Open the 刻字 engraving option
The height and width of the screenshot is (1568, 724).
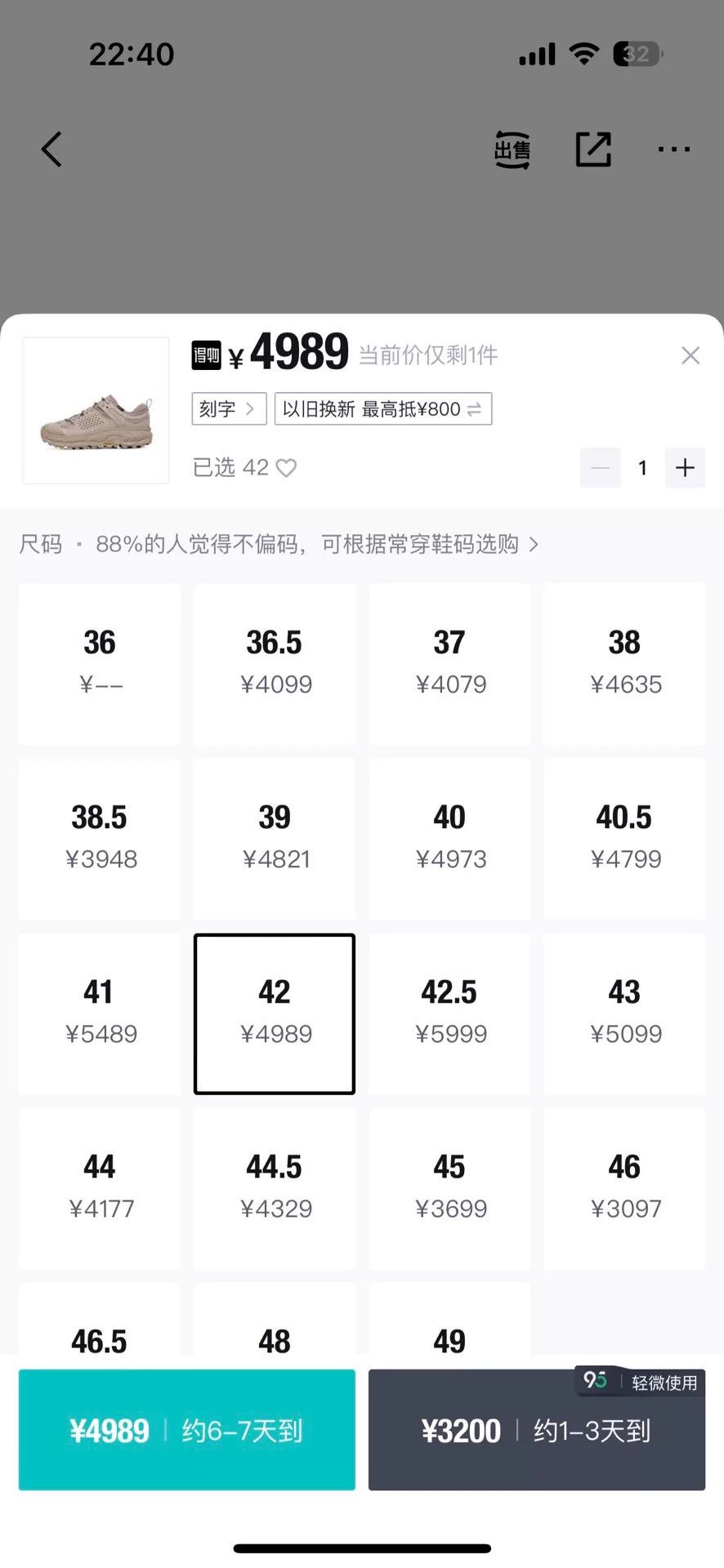click(x=229, y=409)
